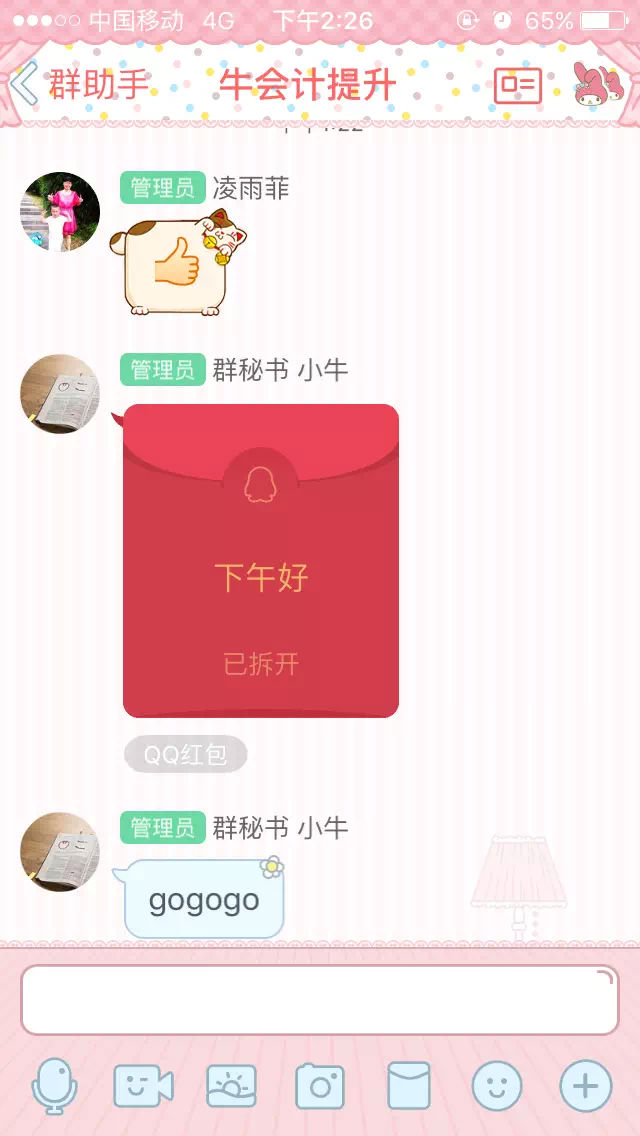Open the group info card icon

coord(517,86)
